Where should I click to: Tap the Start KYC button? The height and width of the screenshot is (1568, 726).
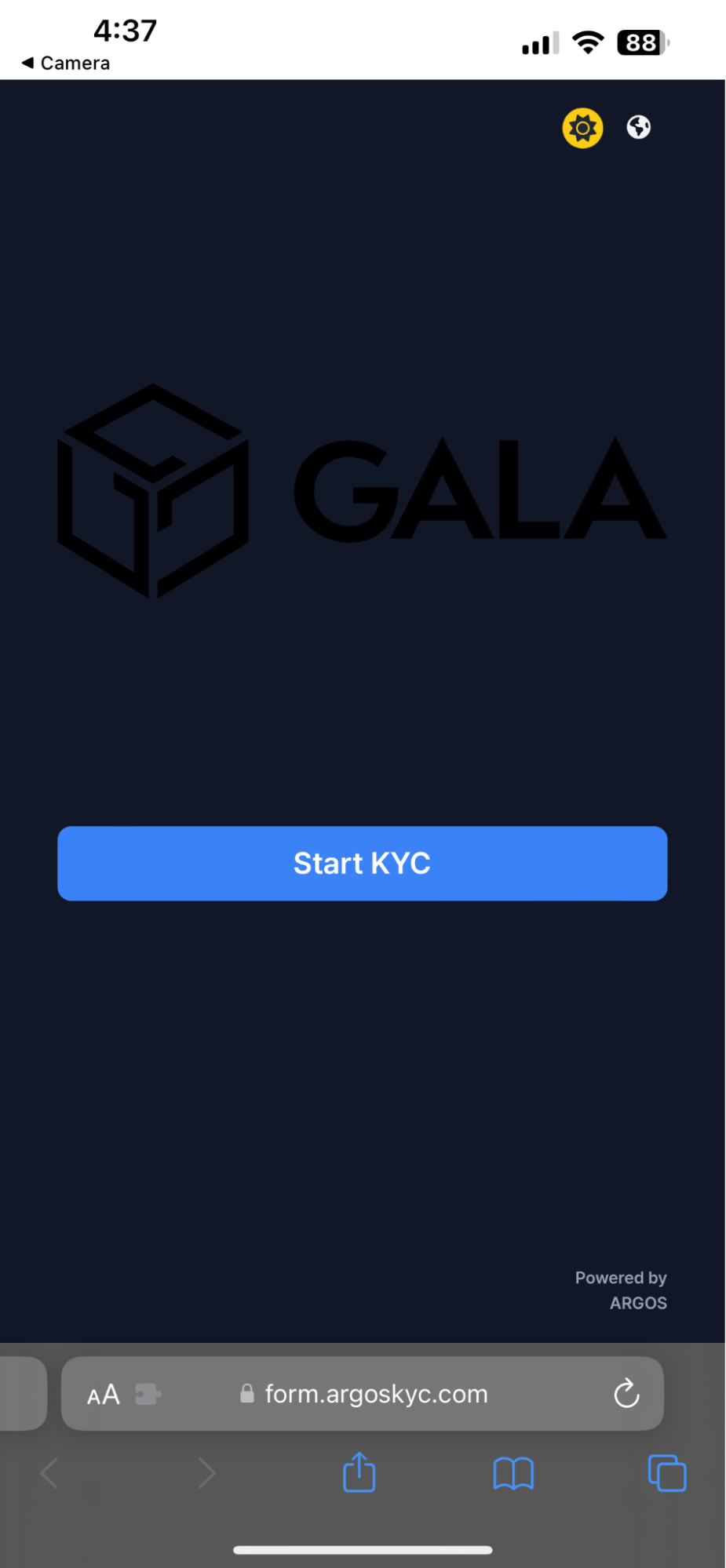(362, 863)
